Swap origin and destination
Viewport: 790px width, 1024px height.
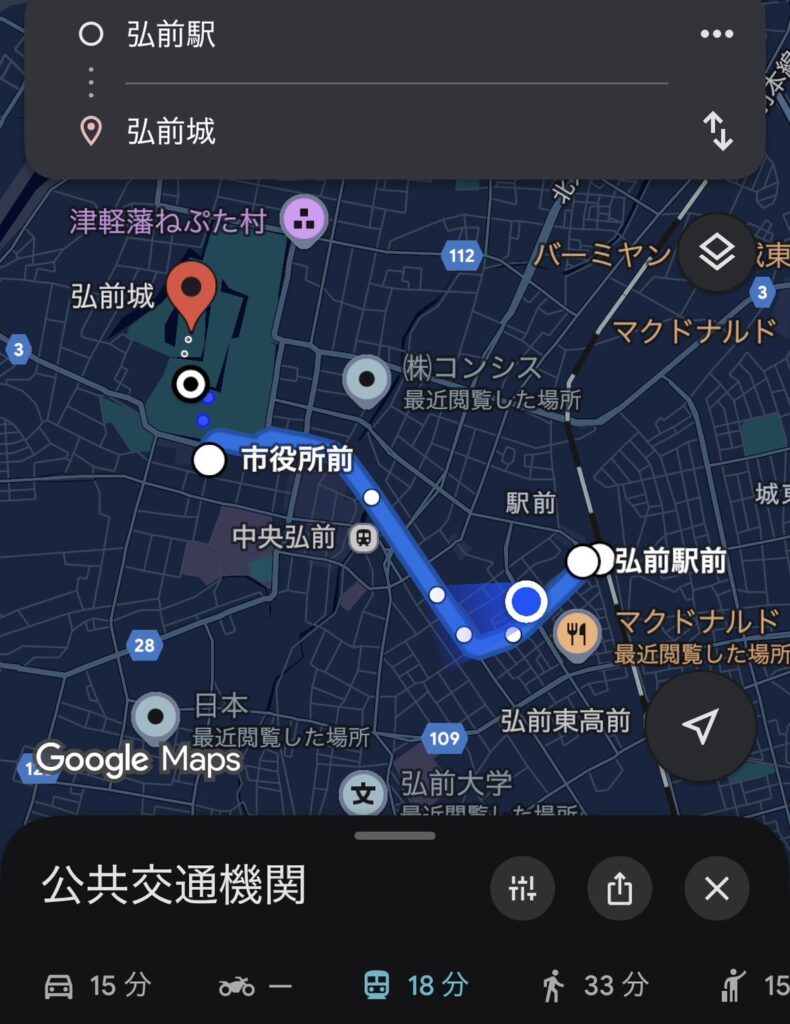(x=718, y=131)
